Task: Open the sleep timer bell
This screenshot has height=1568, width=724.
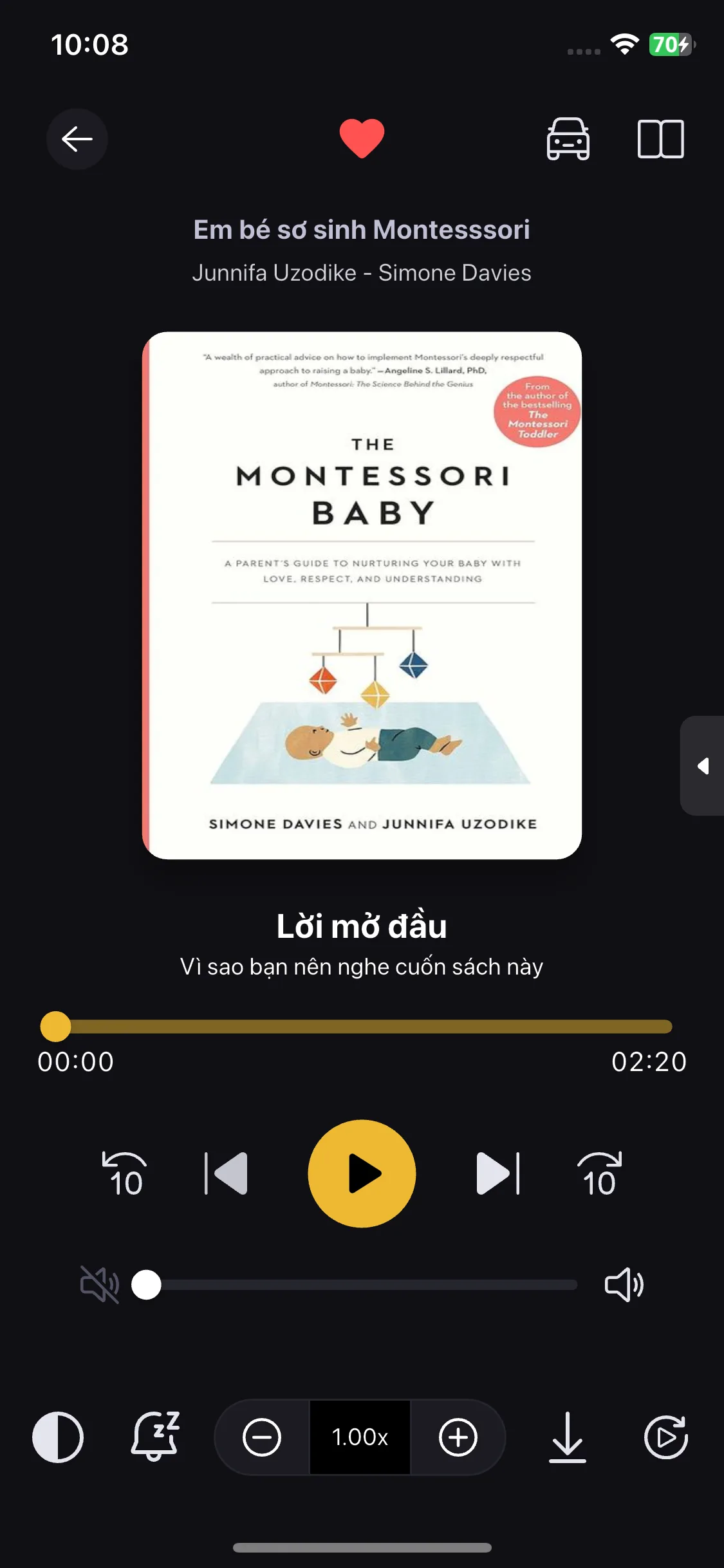Action: click(x=155, y=1437)
